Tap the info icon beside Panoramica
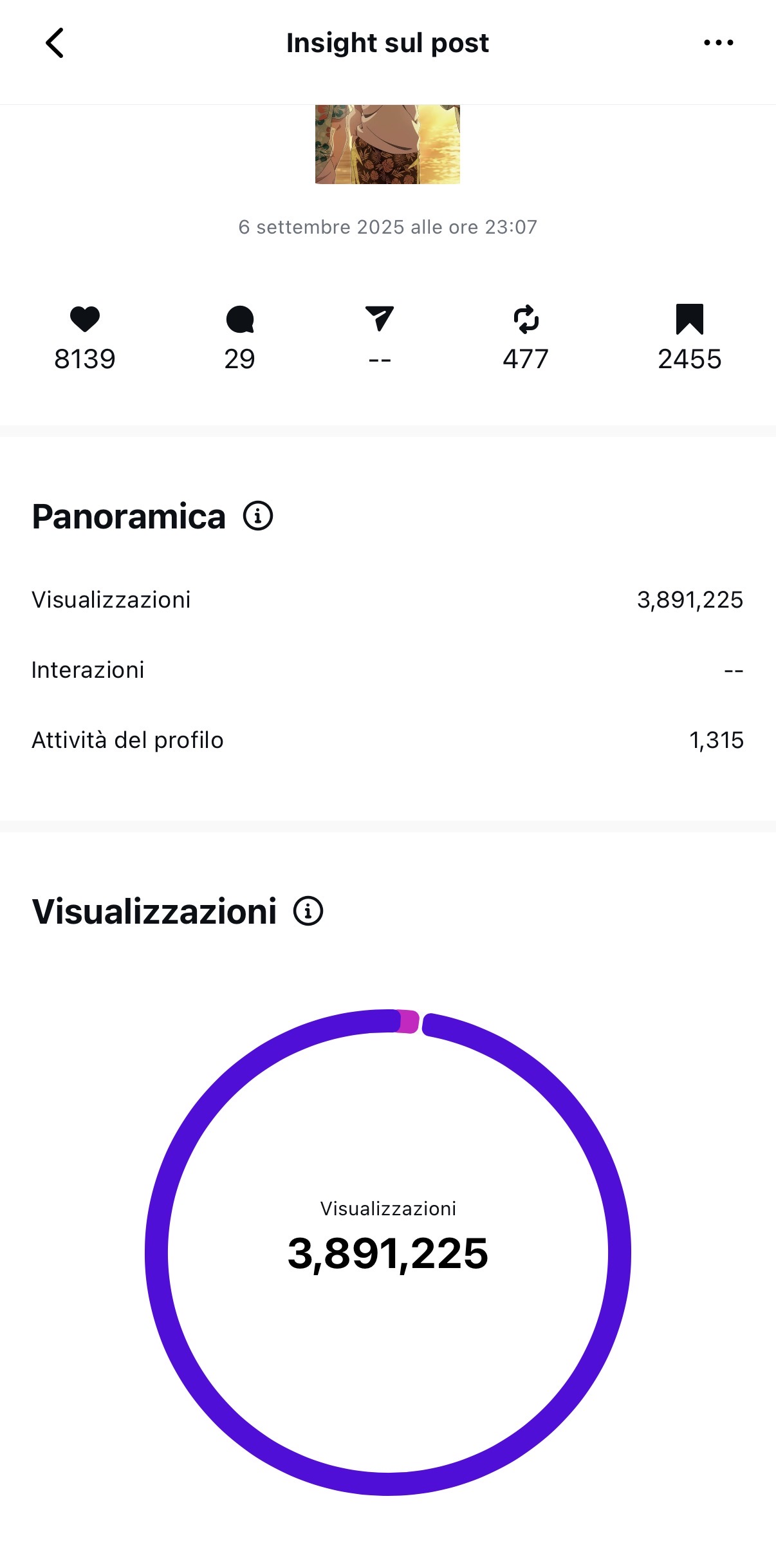The width and height of the screenshot is (776, 1568). click(x=258, y=516)
